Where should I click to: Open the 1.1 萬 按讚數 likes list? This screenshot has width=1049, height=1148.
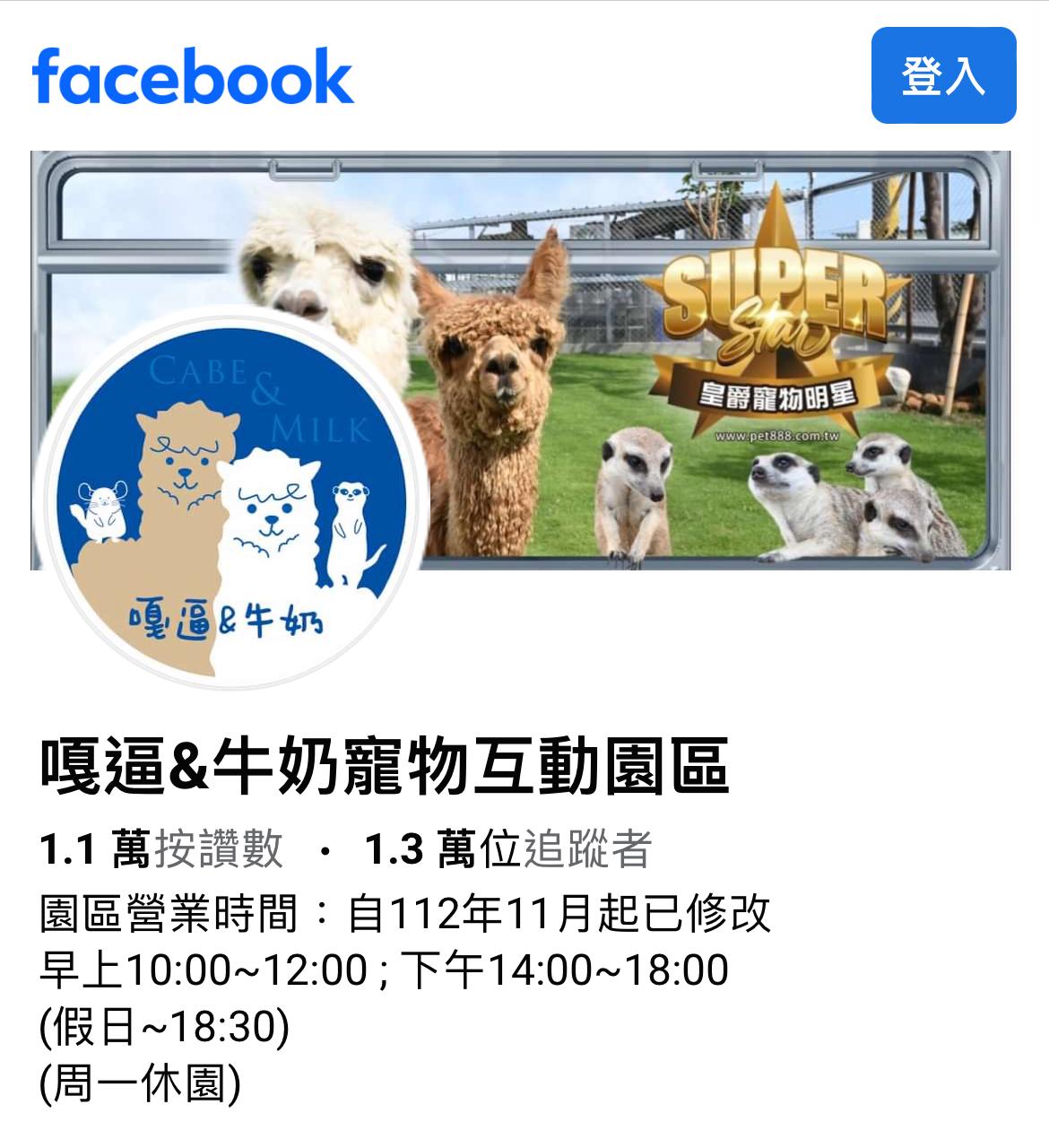[x=161, y=849]
